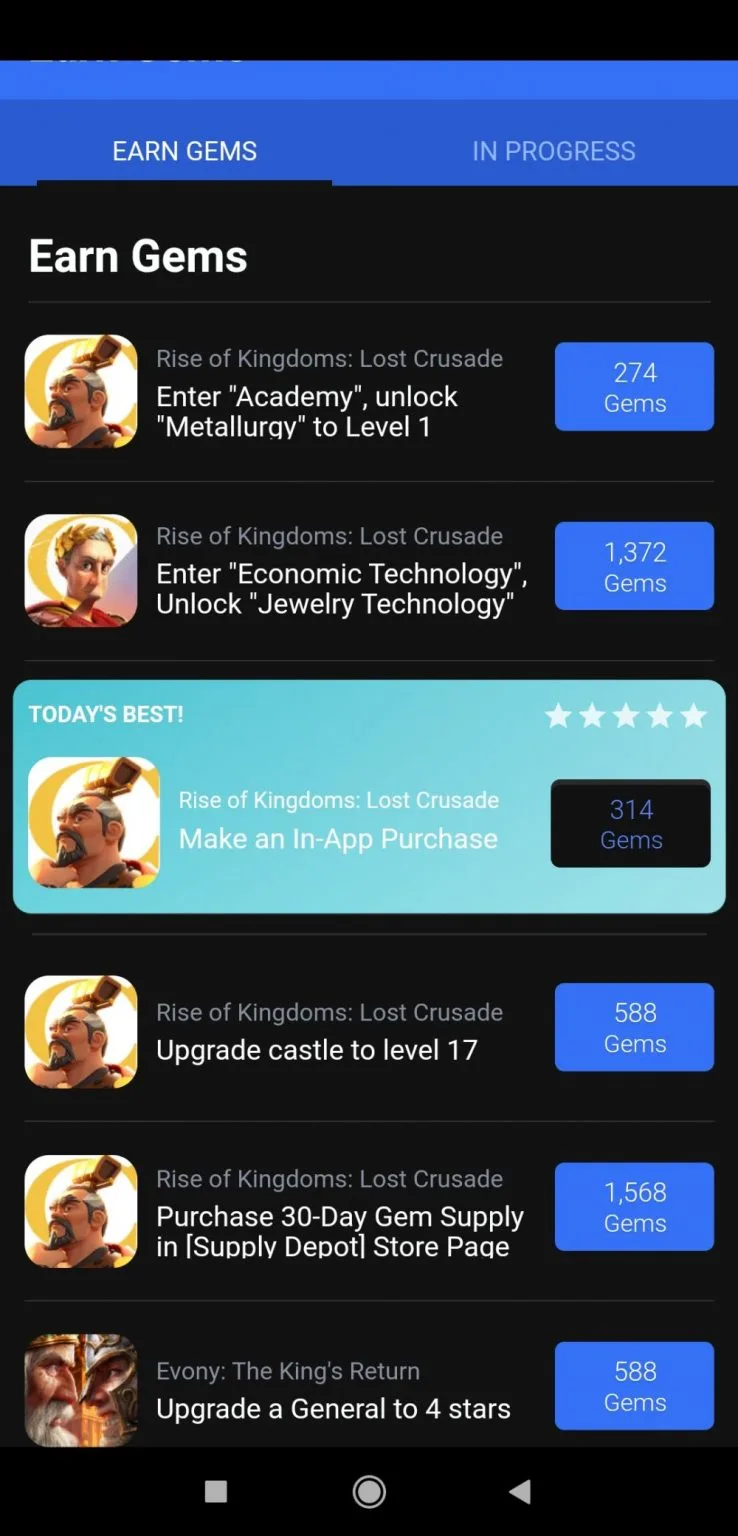Open Today's Best In-App Purchase card
Viewport: 738px width, 1536px height.
(x=338, y=838)
